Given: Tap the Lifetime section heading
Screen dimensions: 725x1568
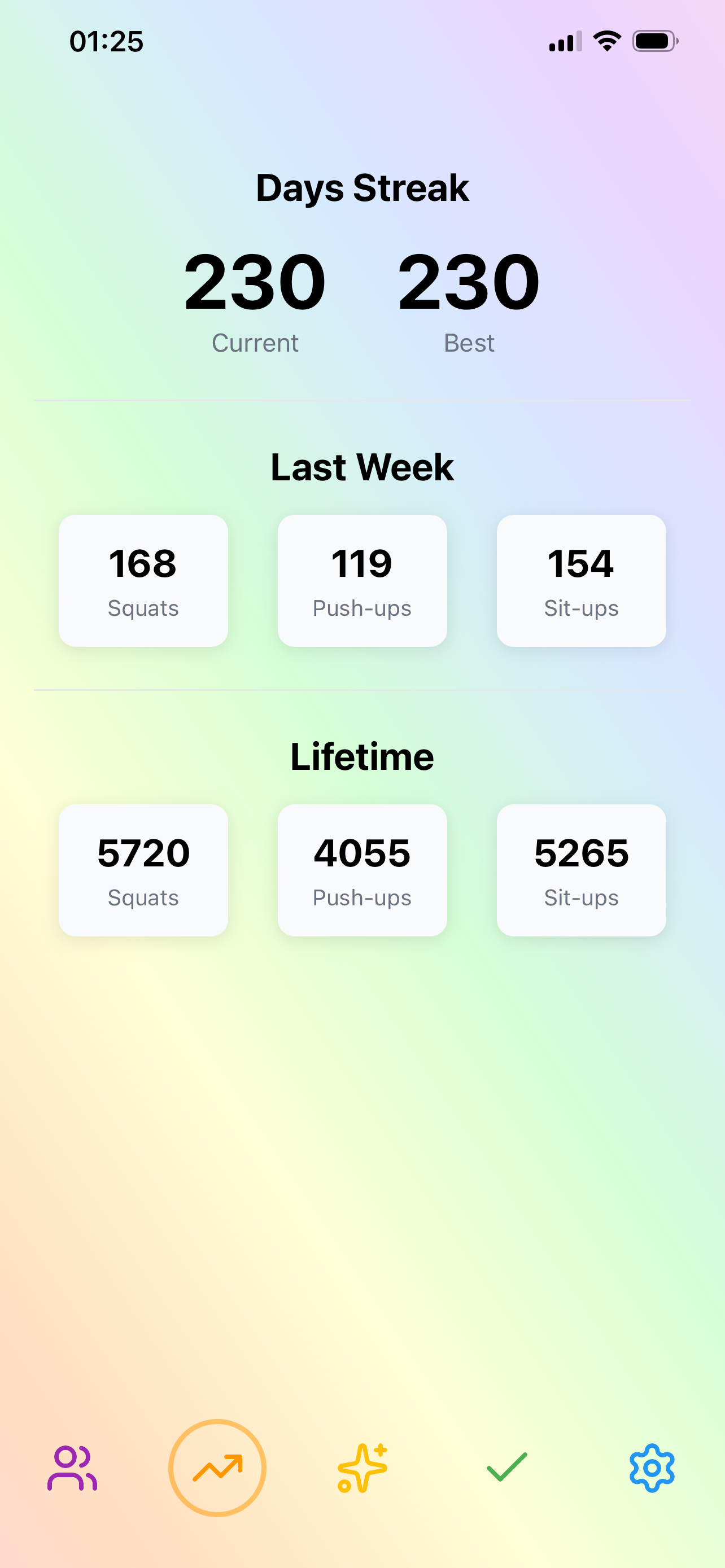Looking at the screenshot, I should (x=362, y=756).
